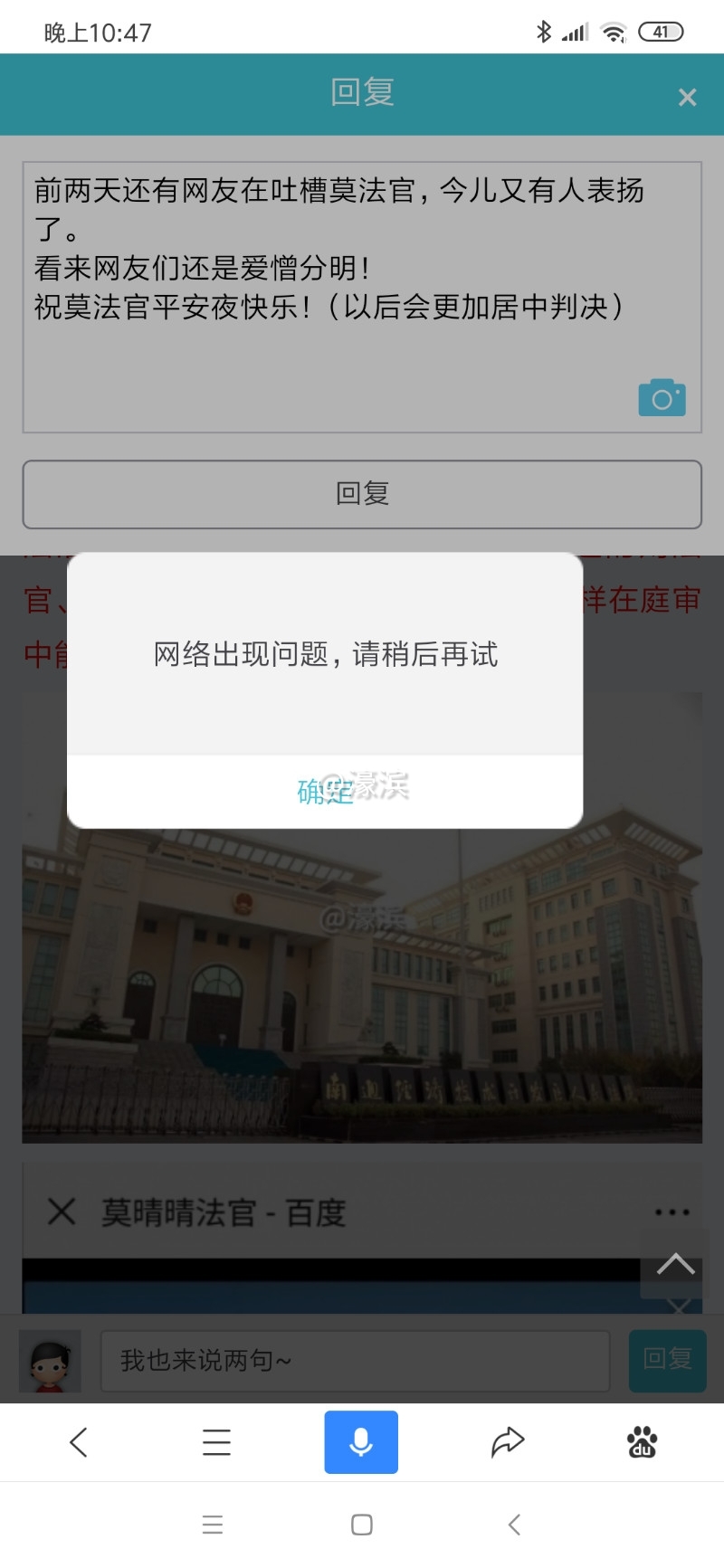Close the 莫晴晴法官 search bar
The height and width of the screenshot is (1568, 724).
pos(61,1212)
